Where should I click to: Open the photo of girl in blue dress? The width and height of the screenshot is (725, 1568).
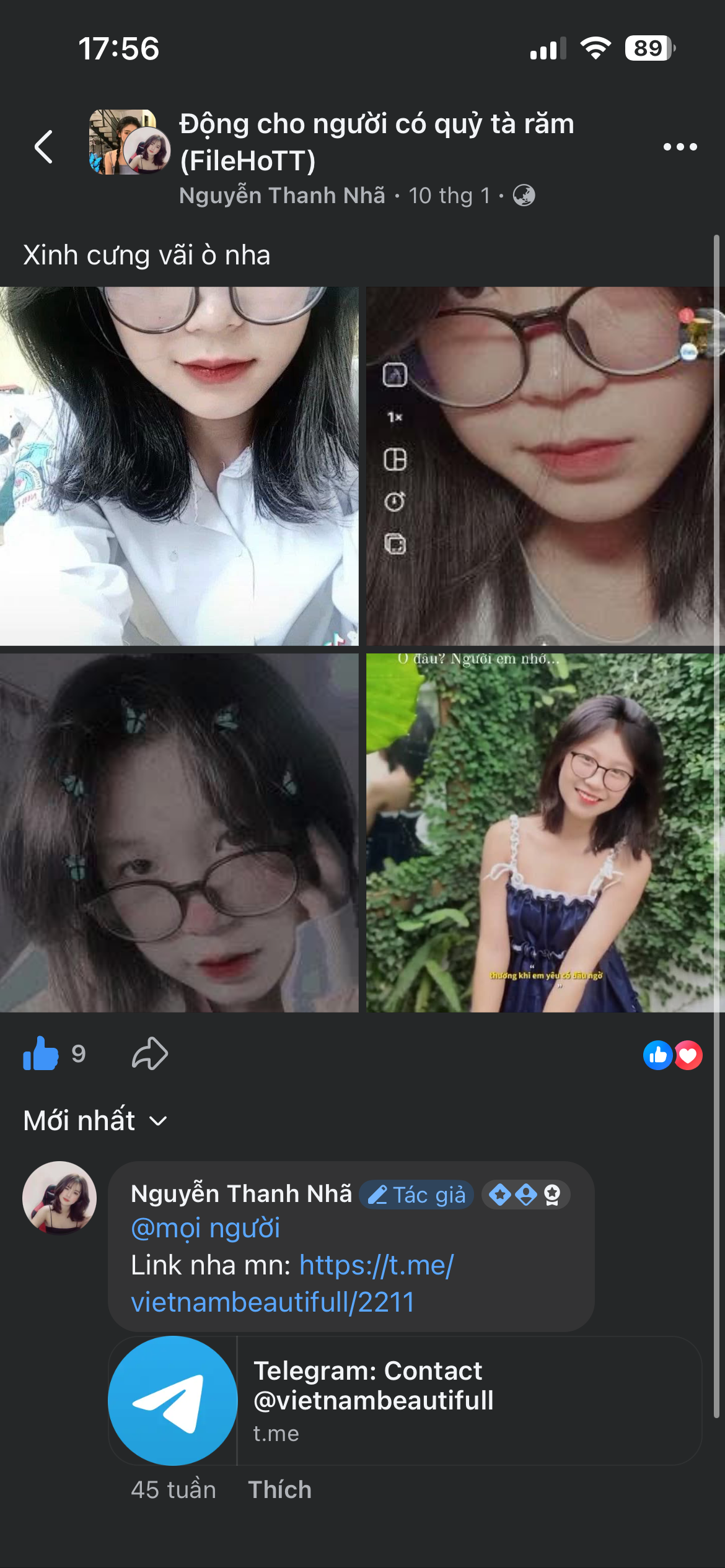[545, 833]
